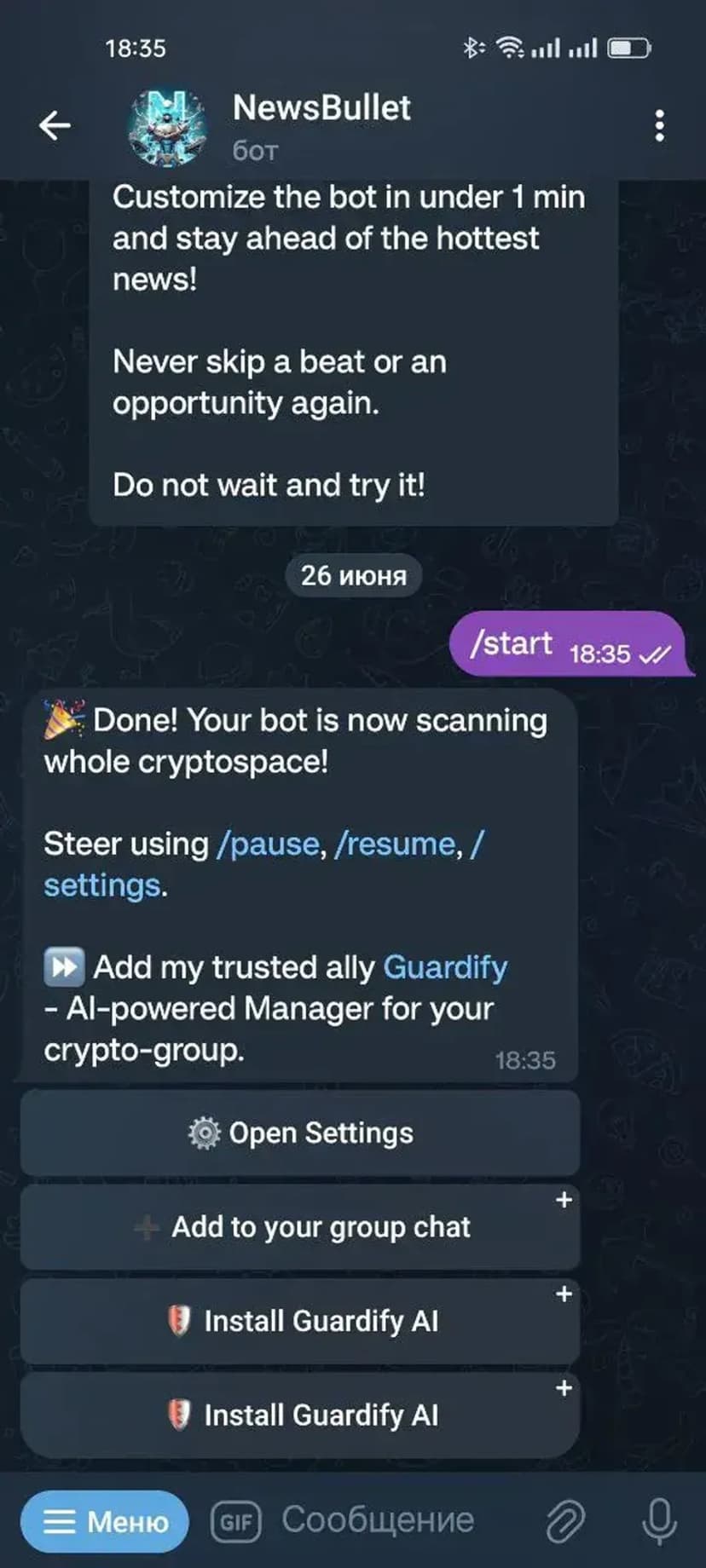Open the NewsBullet bot profile header
Screen dimensions: 706x1568
tap(321, 126)
